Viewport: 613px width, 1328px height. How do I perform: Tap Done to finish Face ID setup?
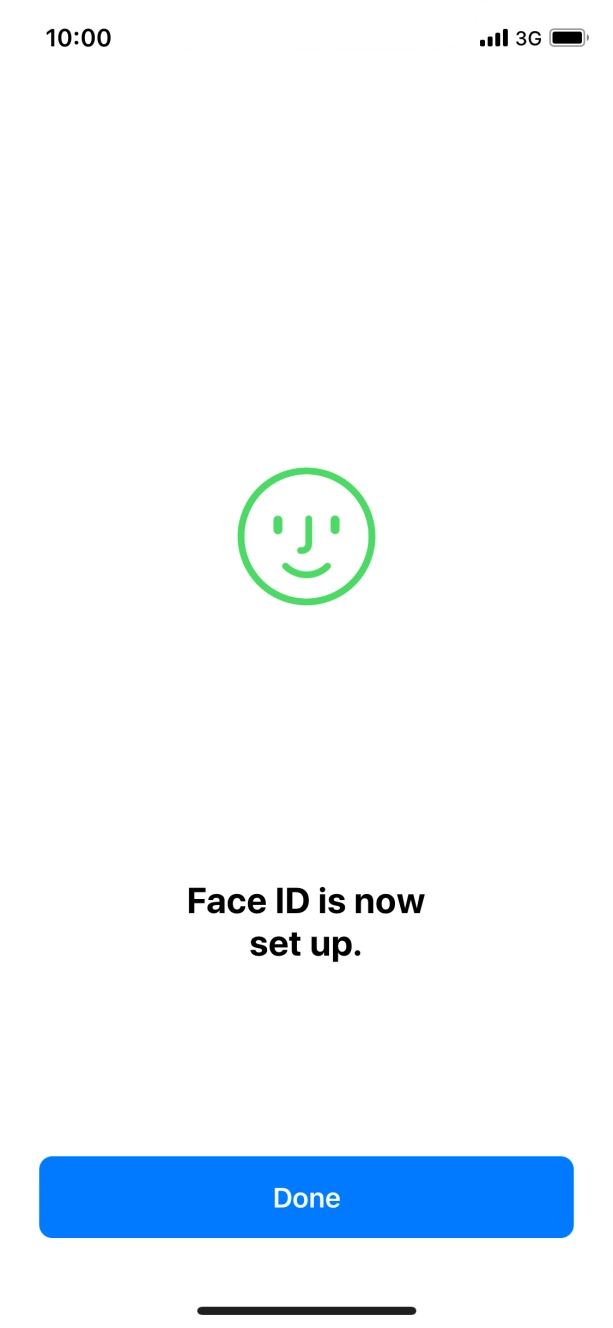(x=306, y=1197)
